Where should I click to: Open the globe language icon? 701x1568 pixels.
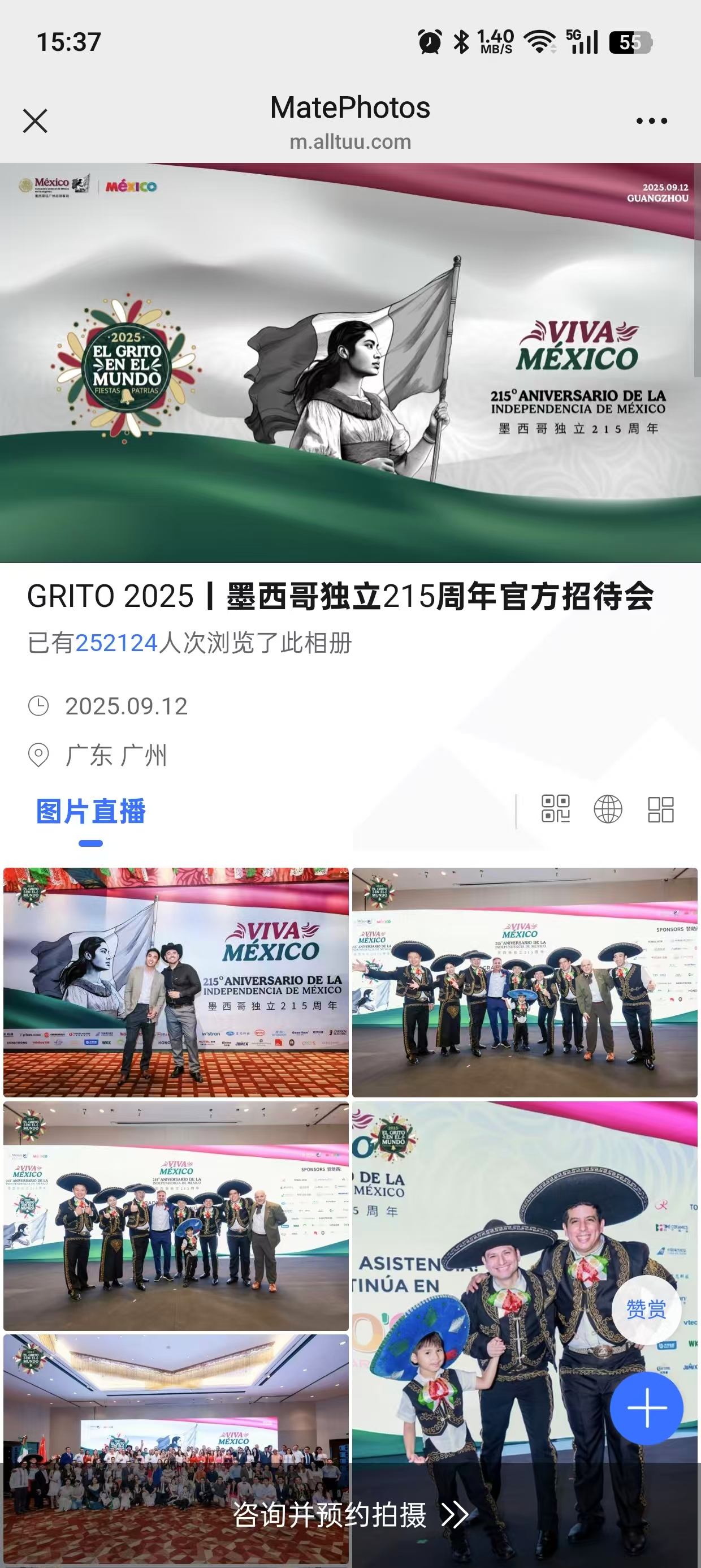tap(607, 809)
